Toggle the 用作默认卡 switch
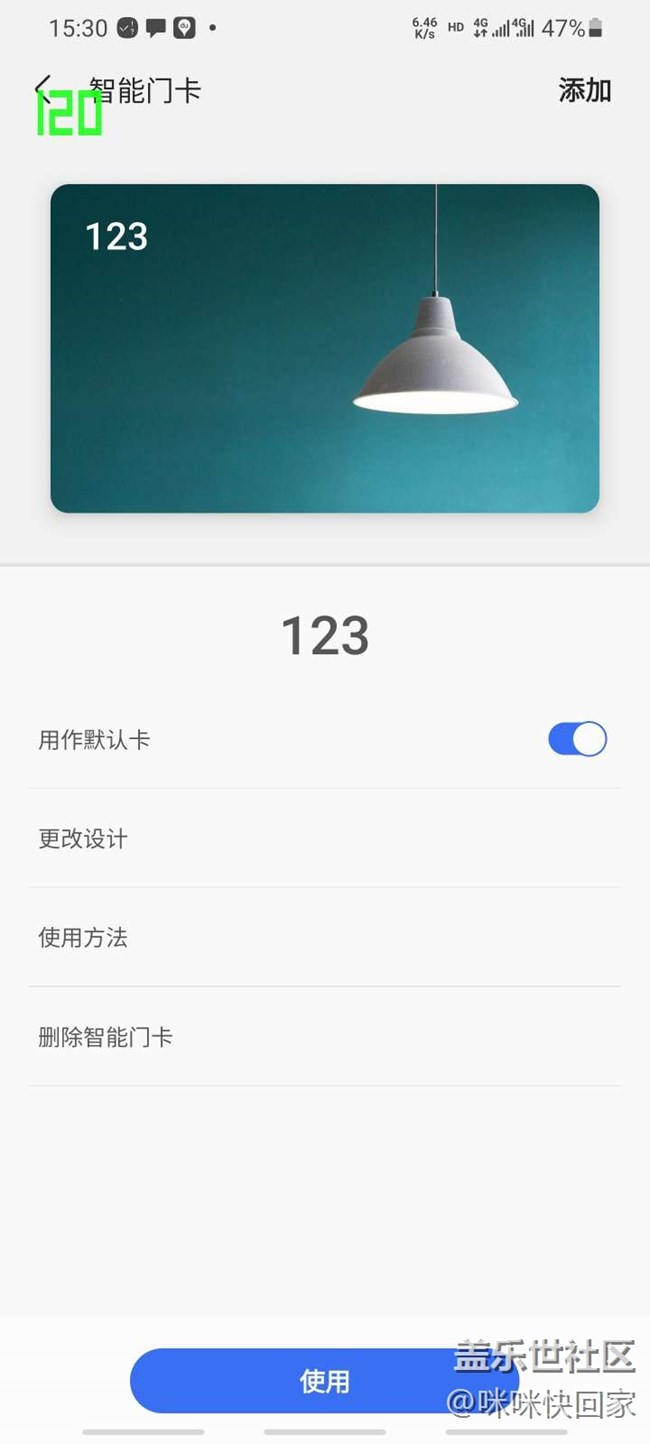Viewport: 650px width, 1444px height. [577, 739]
